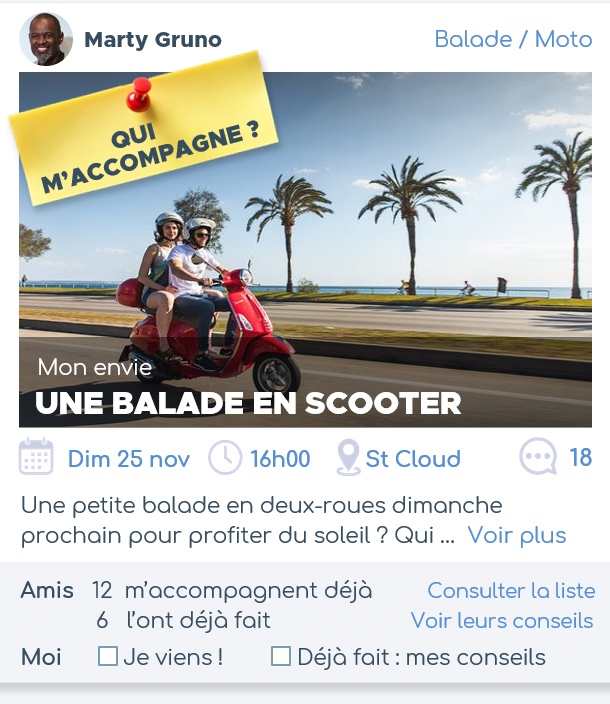The width and height of the screenshot is (610, 704).
Task: Open the Balade / Moto category
Action: [513, 40]
